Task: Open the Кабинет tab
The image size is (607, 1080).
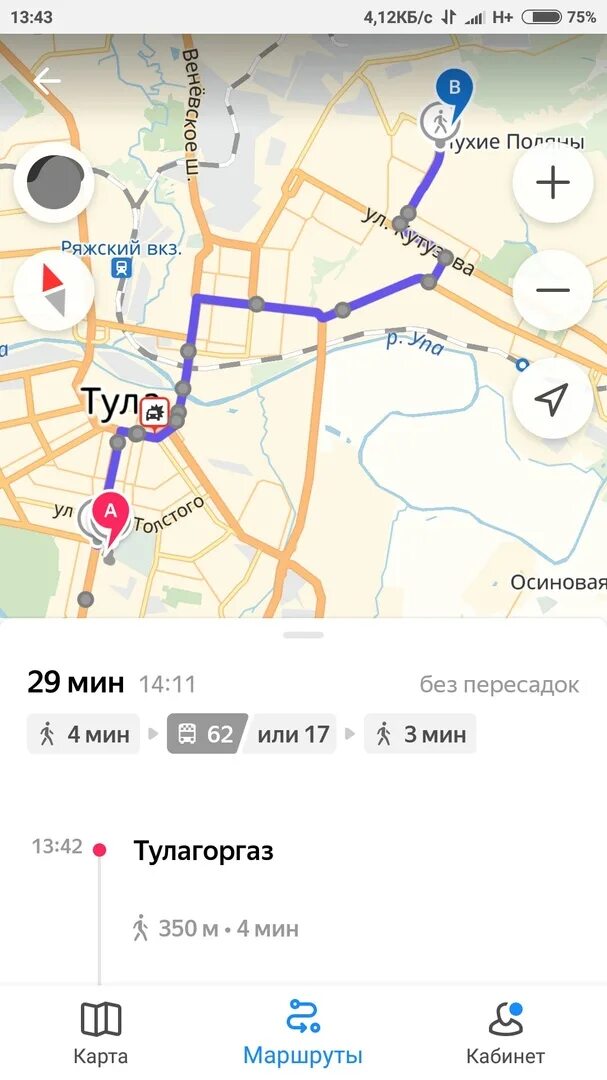Action: pos(506,1033)
